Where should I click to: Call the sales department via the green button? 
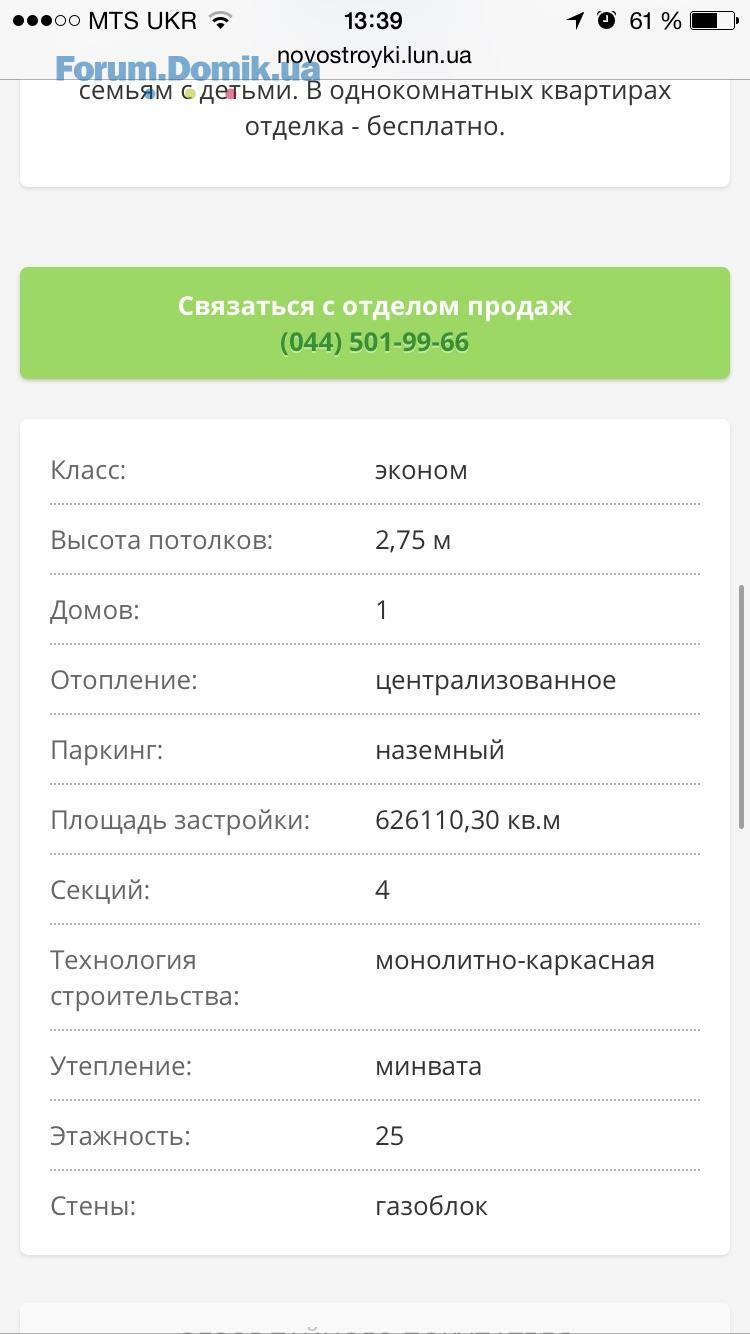375,323
